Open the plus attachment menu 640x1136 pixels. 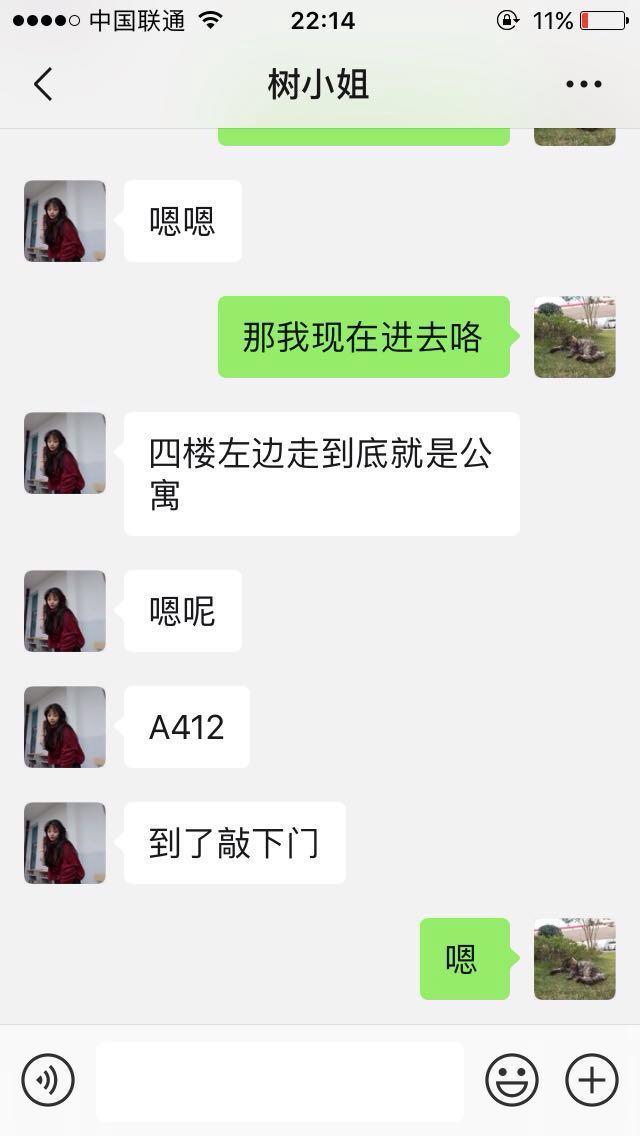[592, 1080]
